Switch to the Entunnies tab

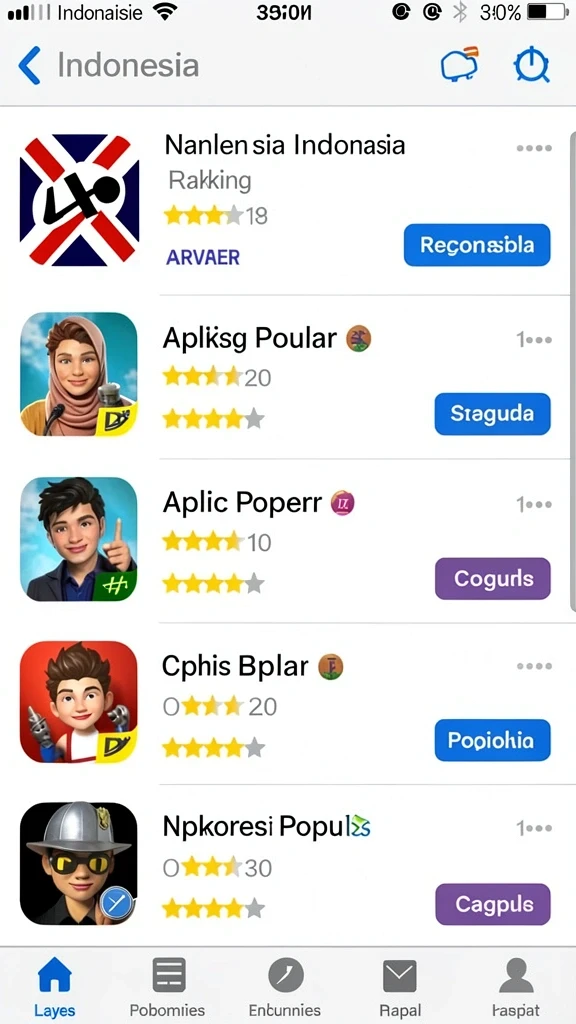pos(285,987)
